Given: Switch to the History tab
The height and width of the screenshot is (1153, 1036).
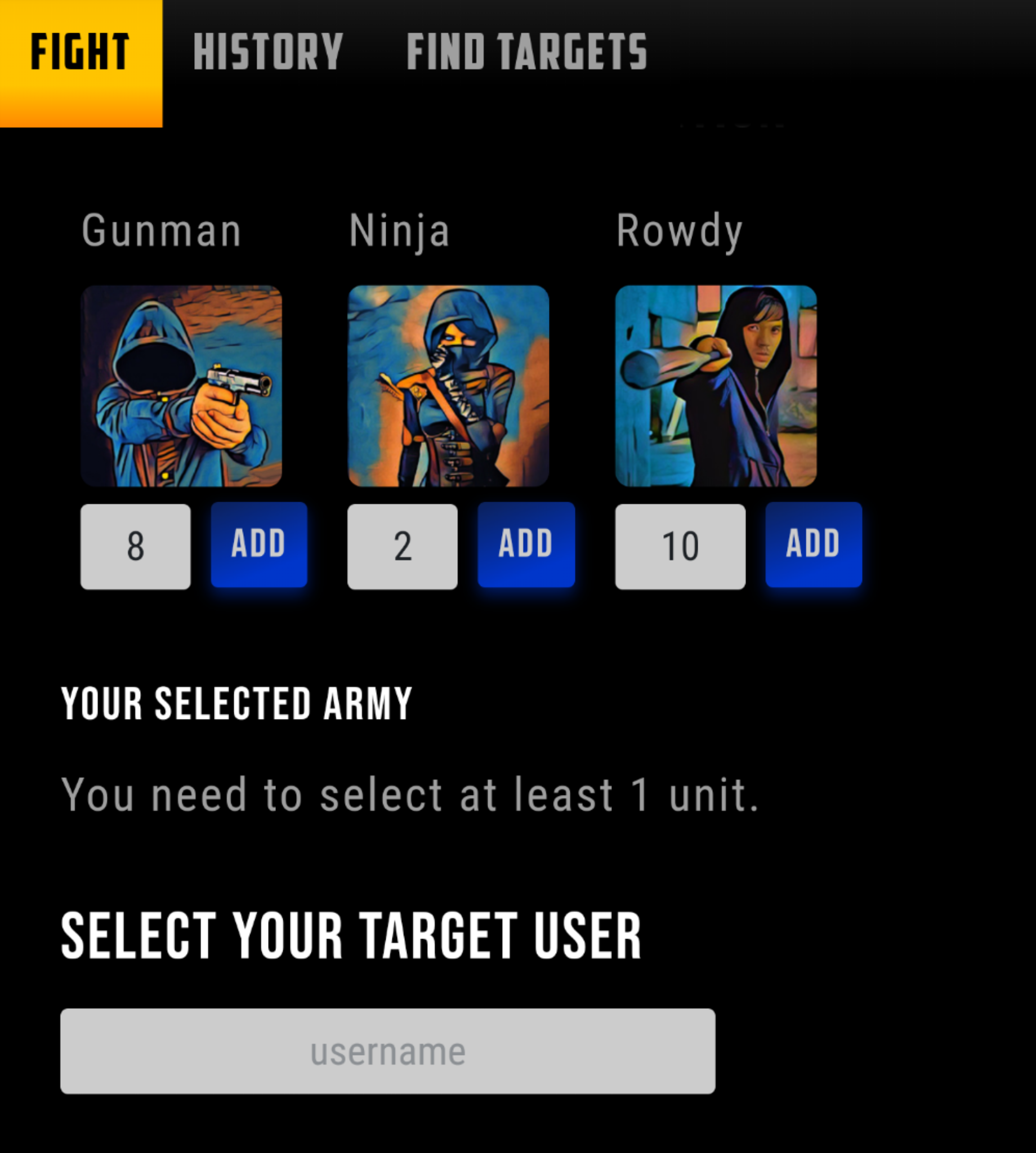Looking at the screenshot, I should (x=268, y=52).
